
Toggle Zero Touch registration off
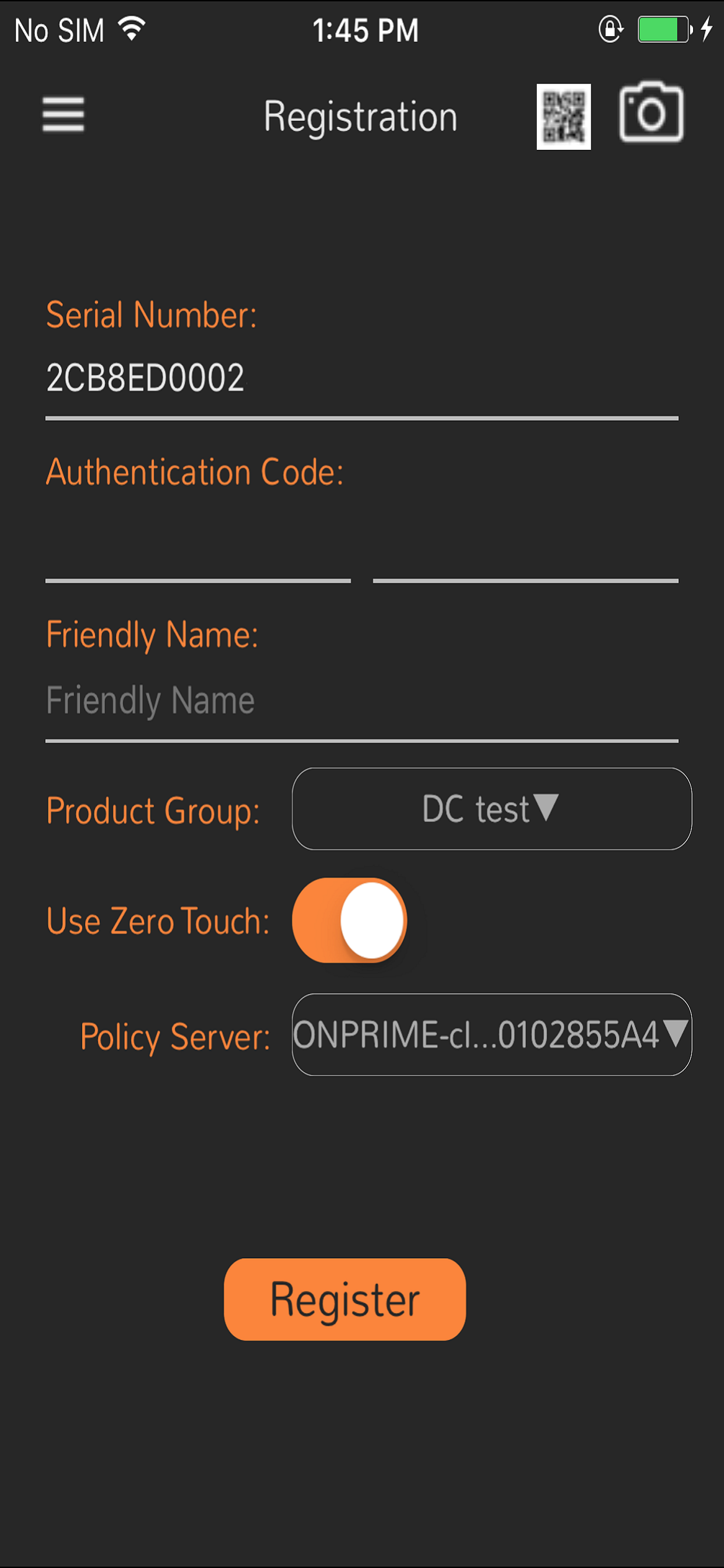(x=349, y=921)
